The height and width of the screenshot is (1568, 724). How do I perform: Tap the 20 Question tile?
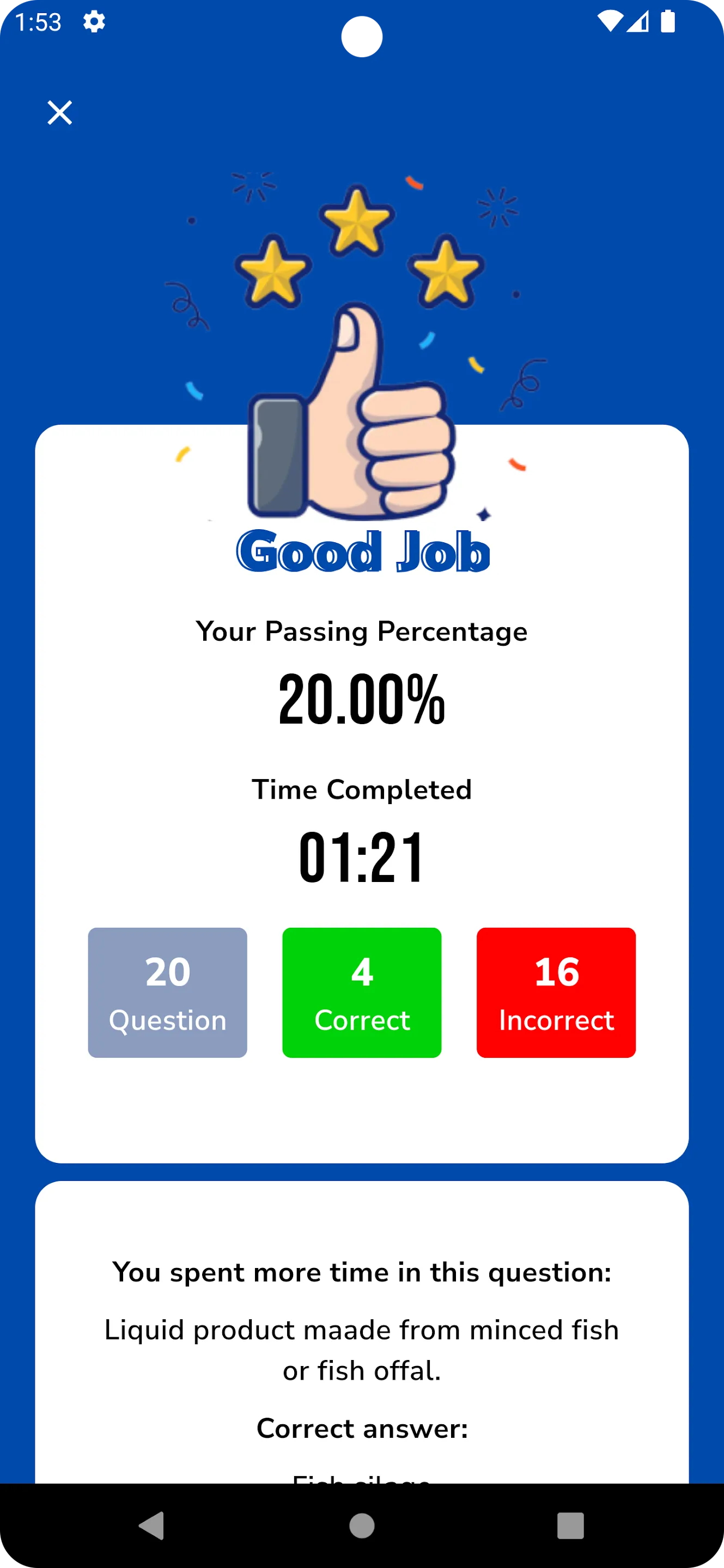coord(167,992)
